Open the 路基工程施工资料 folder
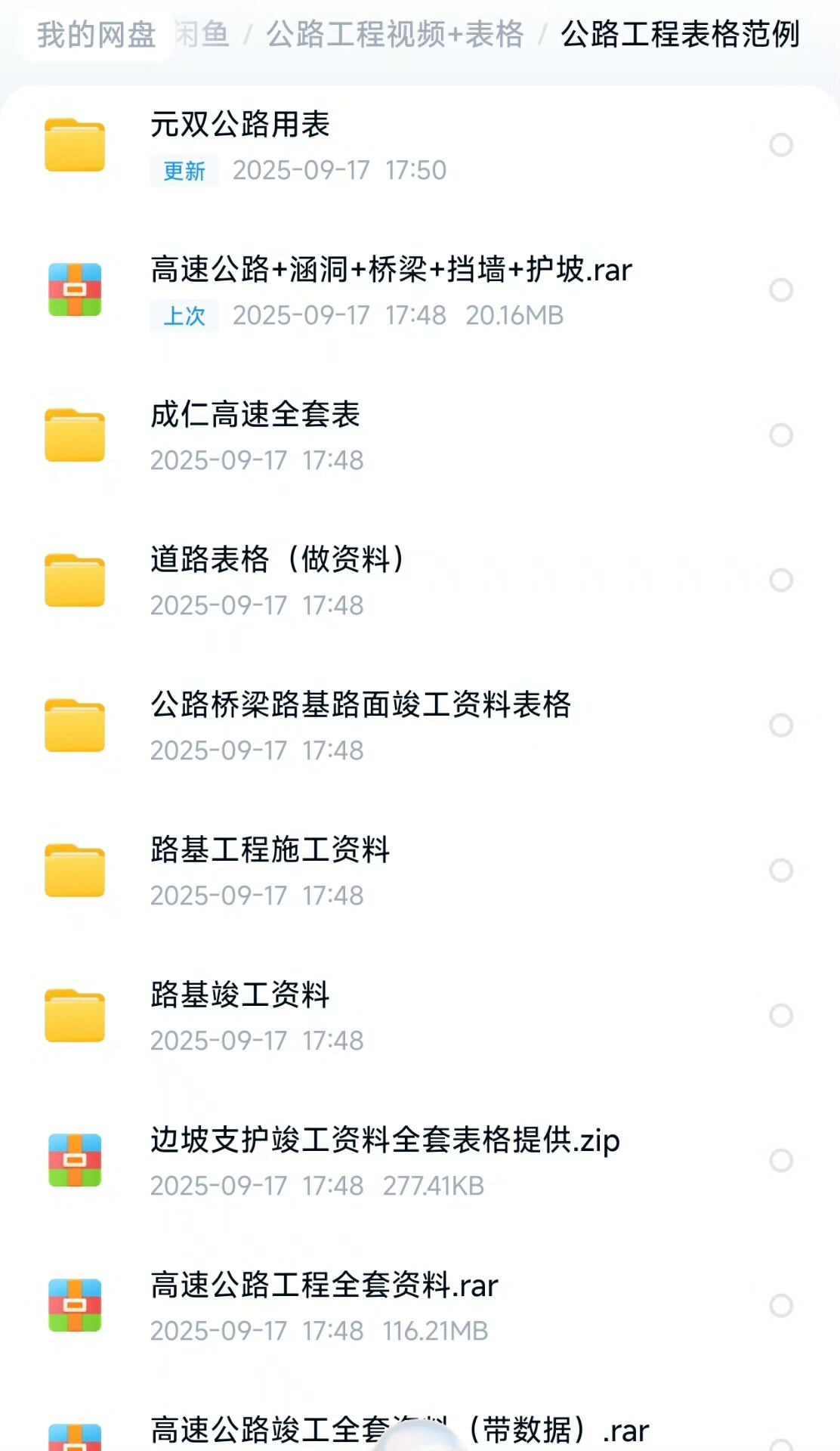Image resolution: width=840 pixels, height=1451 pixels. [x=270, y=851]
